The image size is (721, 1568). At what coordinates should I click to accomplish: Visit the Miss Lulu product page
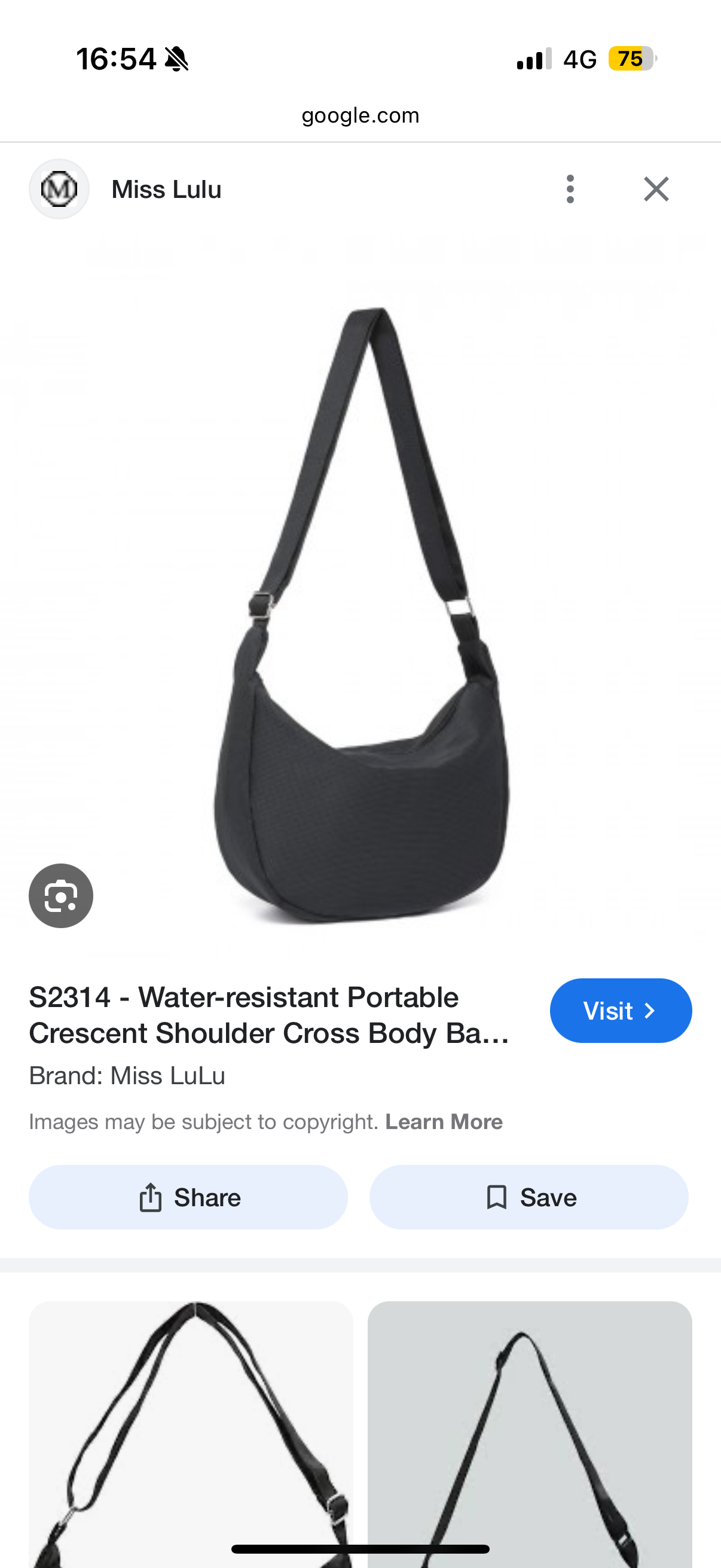point(620,1011)
